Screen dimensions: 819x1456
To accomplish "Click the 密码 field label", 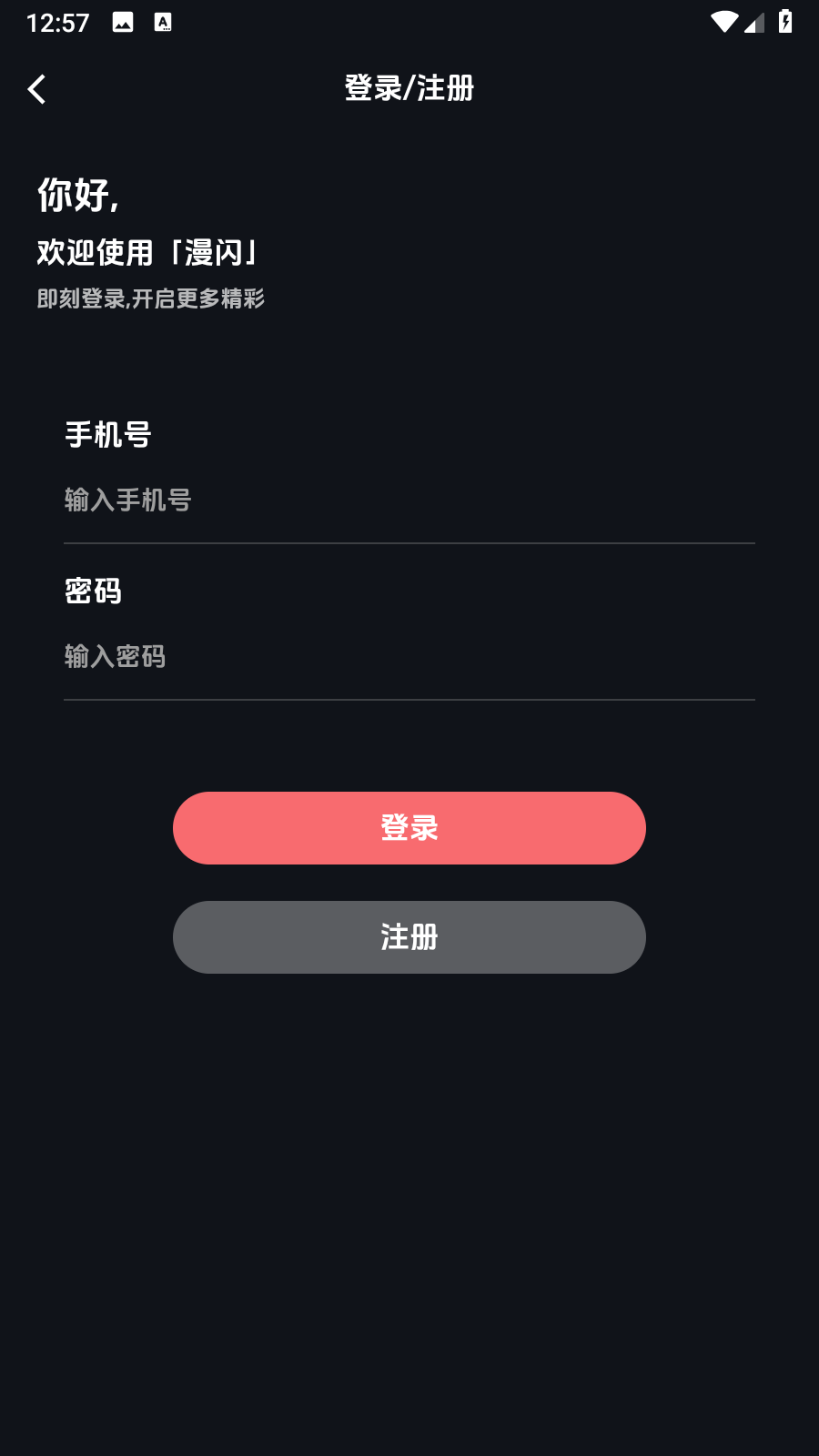I will (91, 591).
